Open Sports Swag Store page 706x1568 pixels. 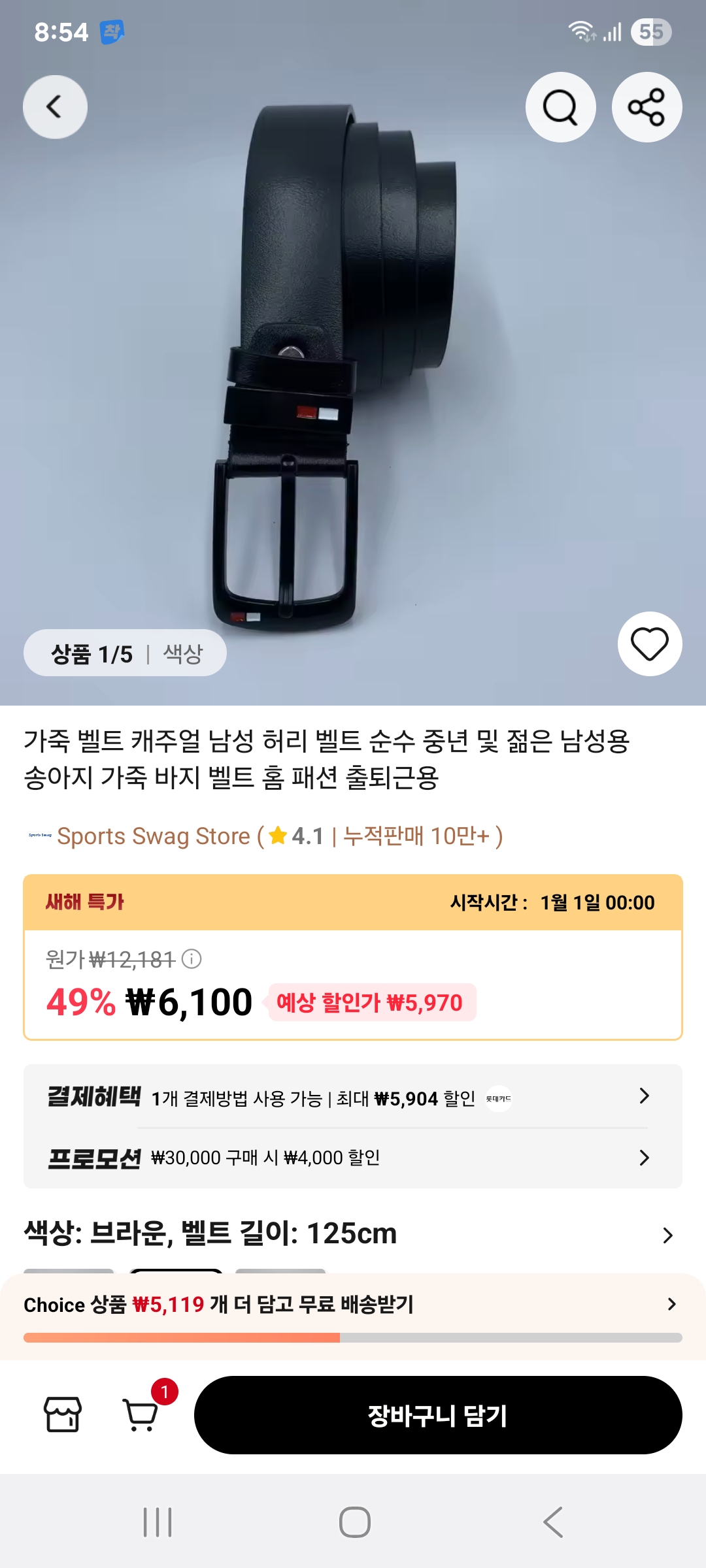click(x=154, y=836)
